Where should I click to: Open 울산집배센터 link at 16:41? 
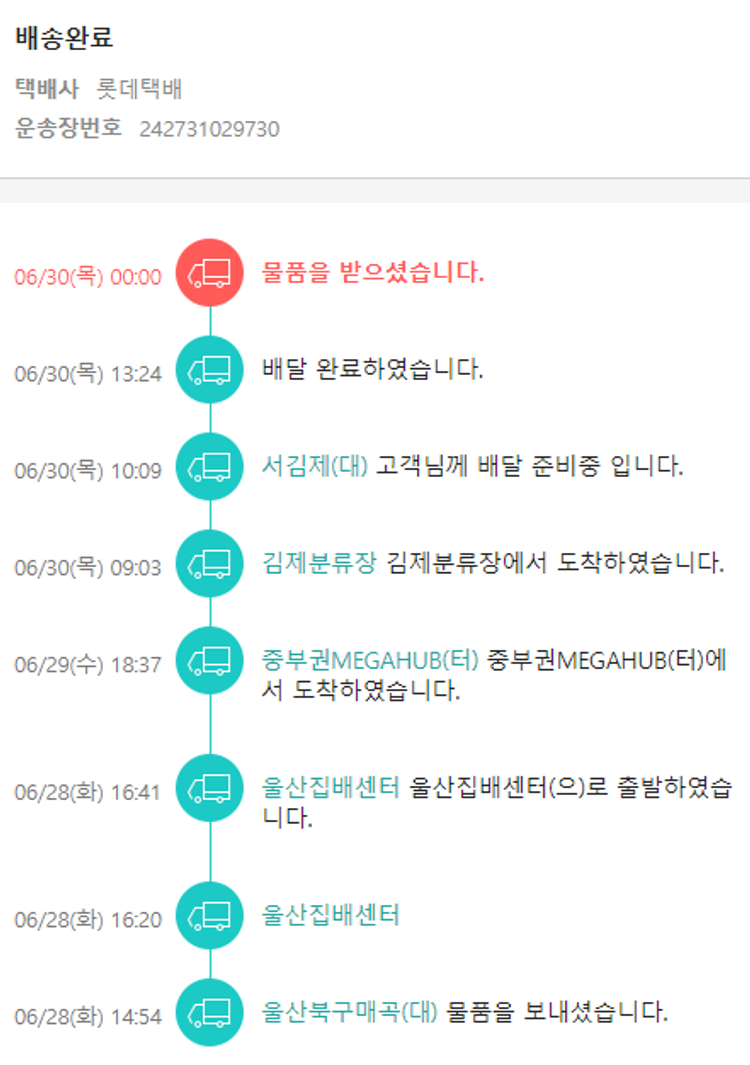coord(331,788)
